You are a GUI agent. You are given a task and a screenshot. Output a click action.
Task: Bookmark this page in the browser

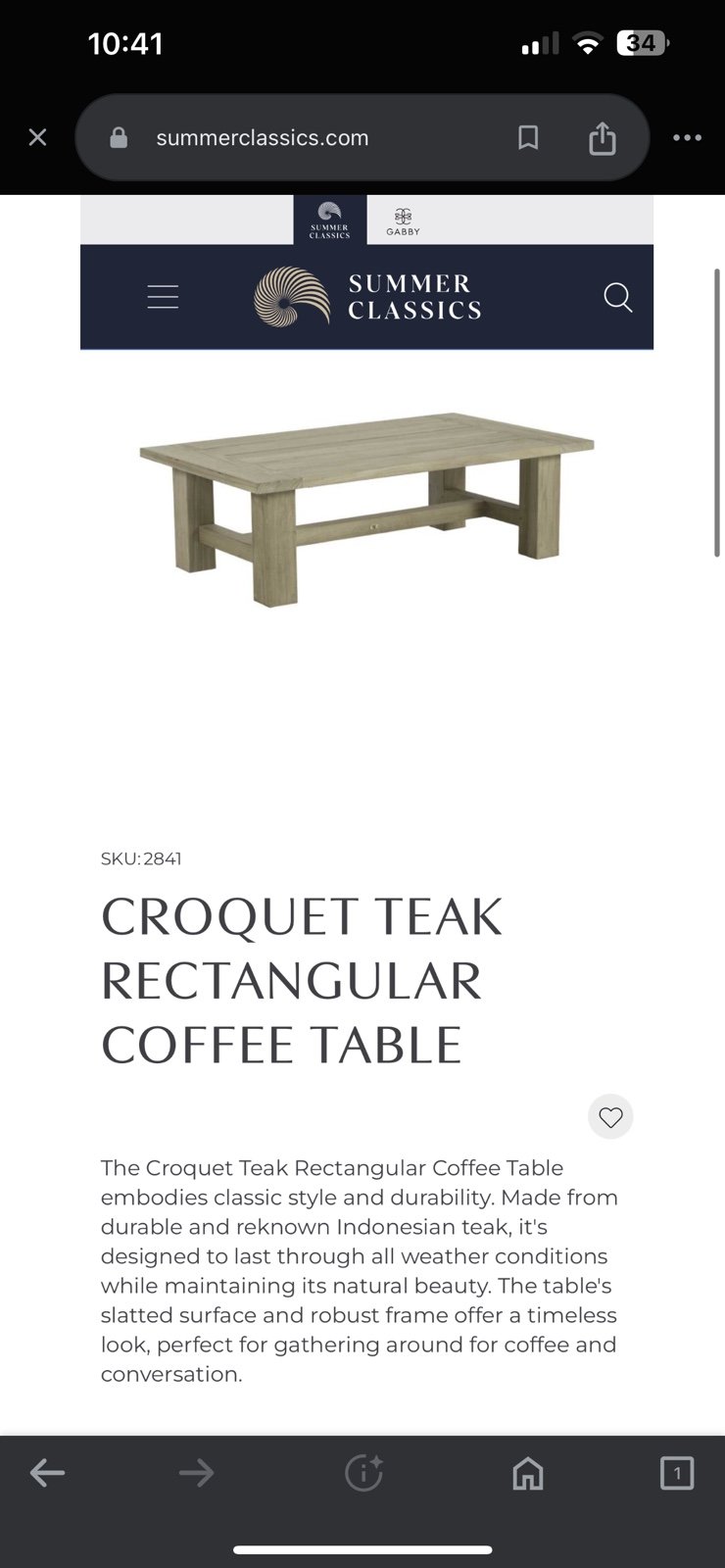click(x=528, y=137)
